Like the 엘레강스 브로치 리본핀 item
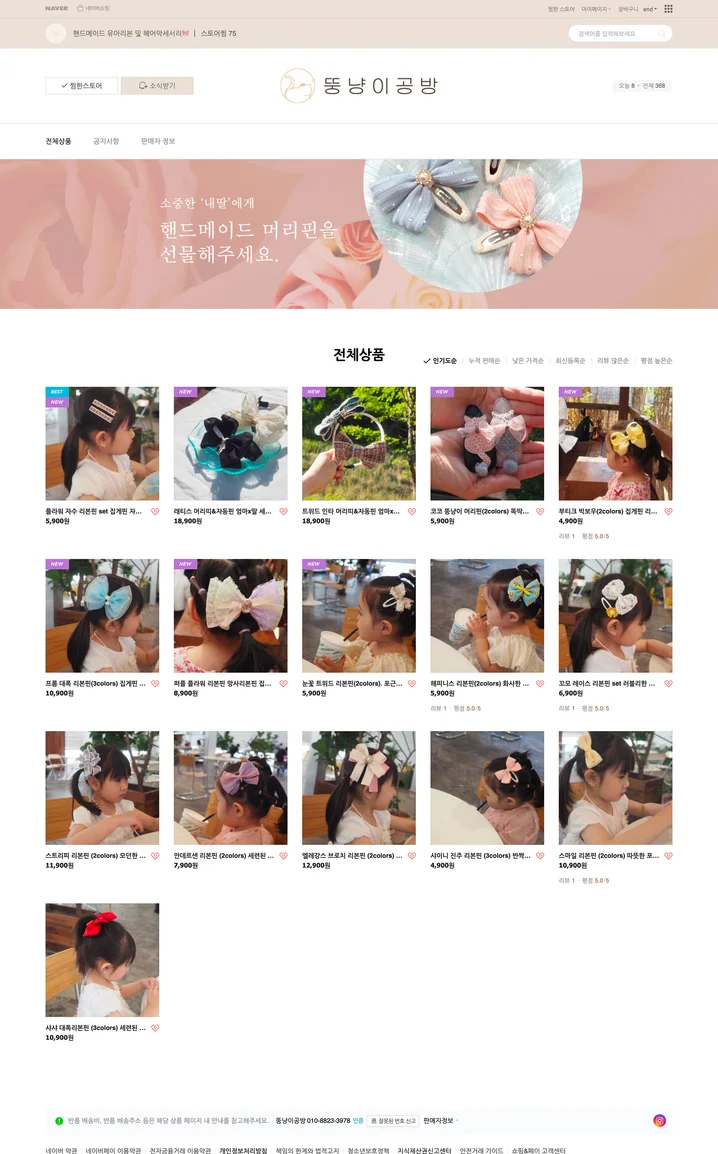 (411, 855)
